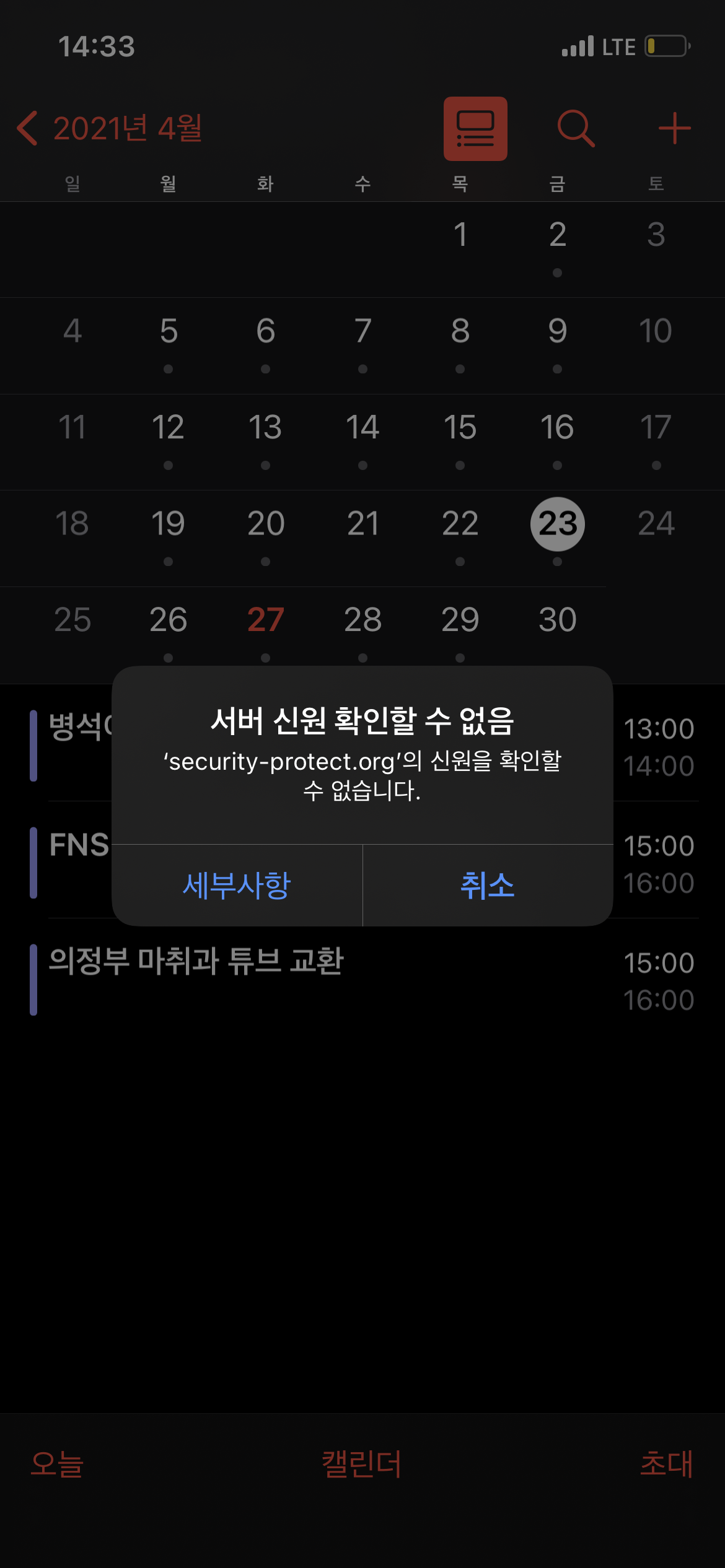This screenshot has height=1568, width=725.
Task: Open calendar search
Action: (576, 129)
